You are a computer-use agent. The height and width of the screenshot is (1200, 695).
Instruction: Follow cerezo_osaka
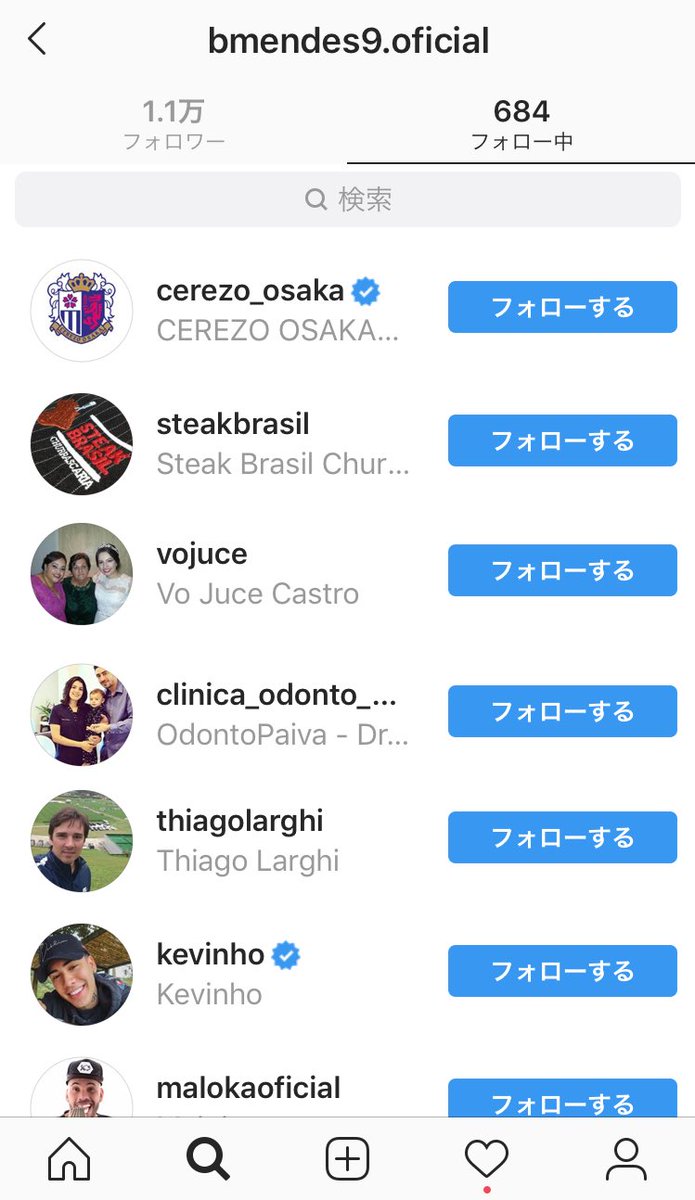point(562,307)
